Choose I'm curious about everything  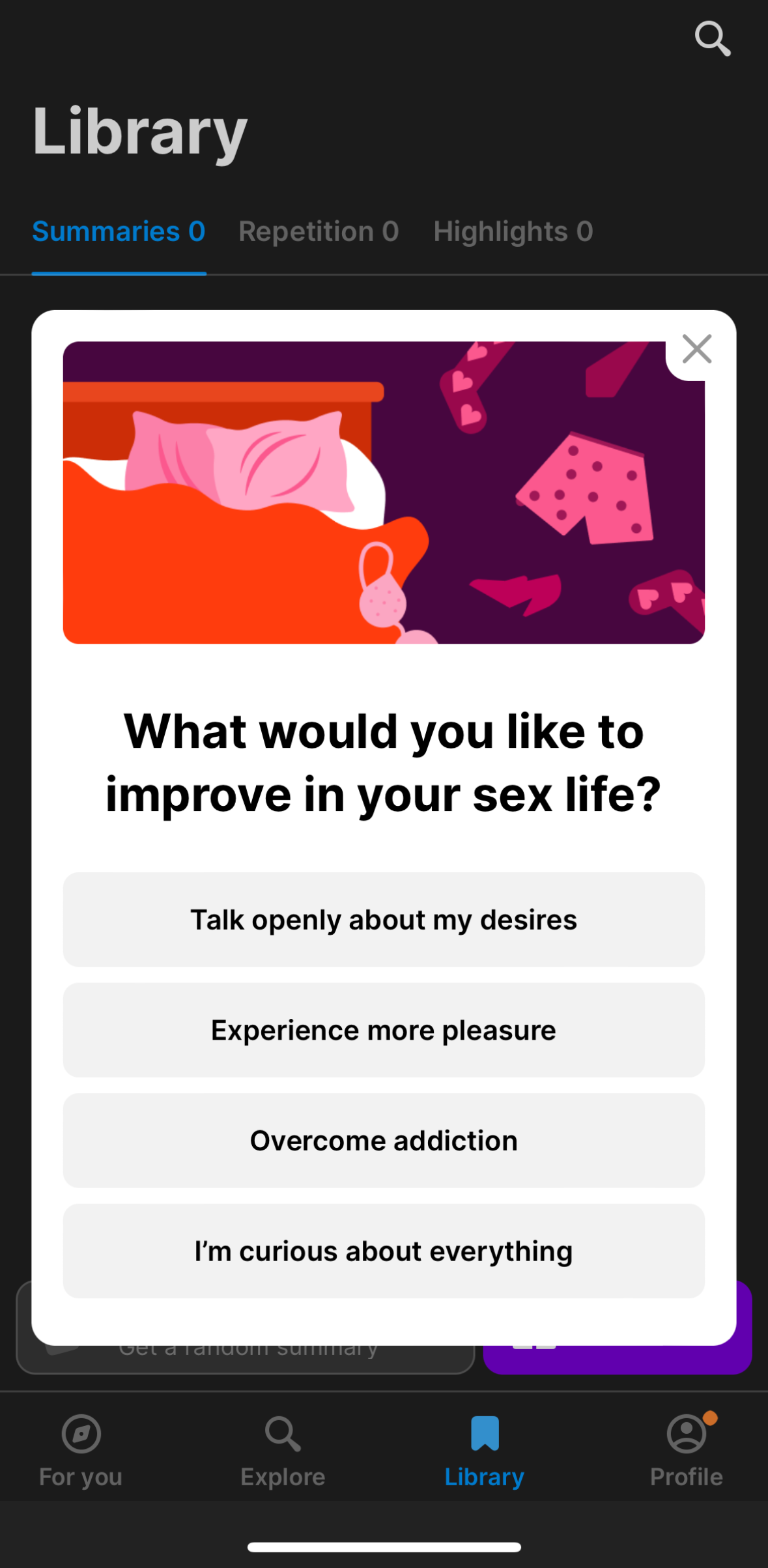[x=383, y=1251]
